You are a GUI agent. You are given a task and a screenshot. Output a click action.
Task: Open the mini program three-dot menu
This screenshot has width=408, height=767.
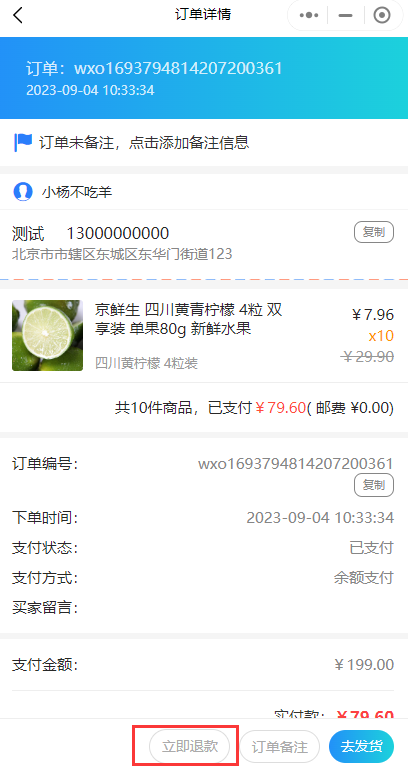point(309,16)
